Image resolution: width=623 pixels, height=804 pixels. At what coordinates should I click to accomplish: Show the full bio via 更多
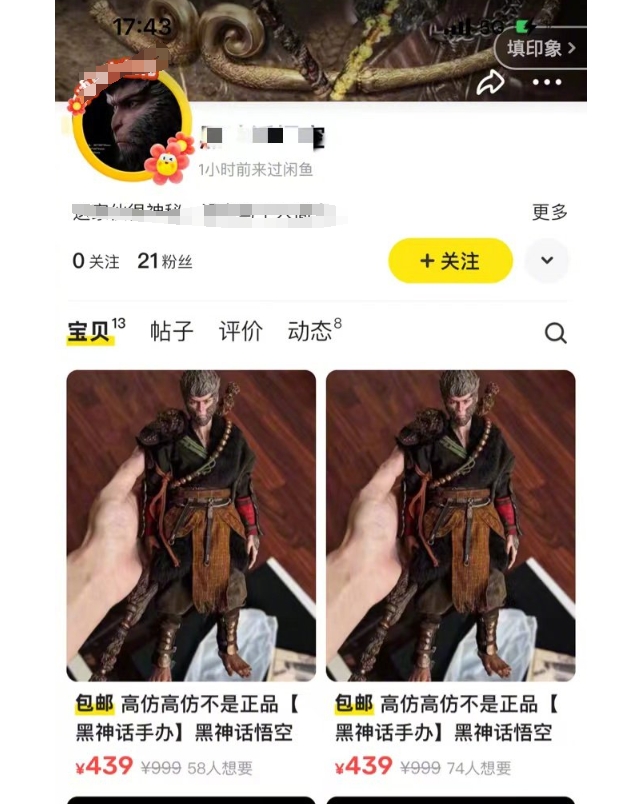pos(549,212)
